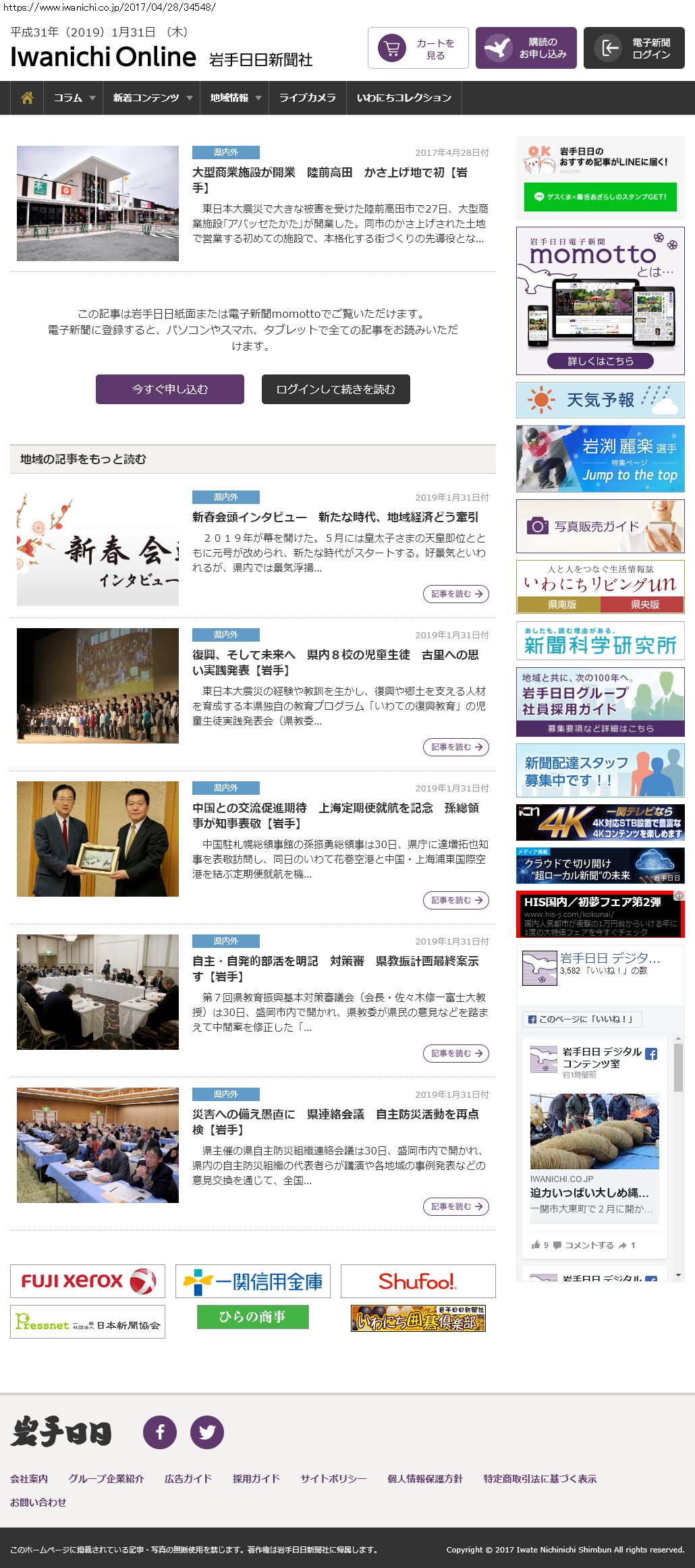Tap ログインして続きを読む
This screenshot has height=1568, width=695.
click(335, 389)
